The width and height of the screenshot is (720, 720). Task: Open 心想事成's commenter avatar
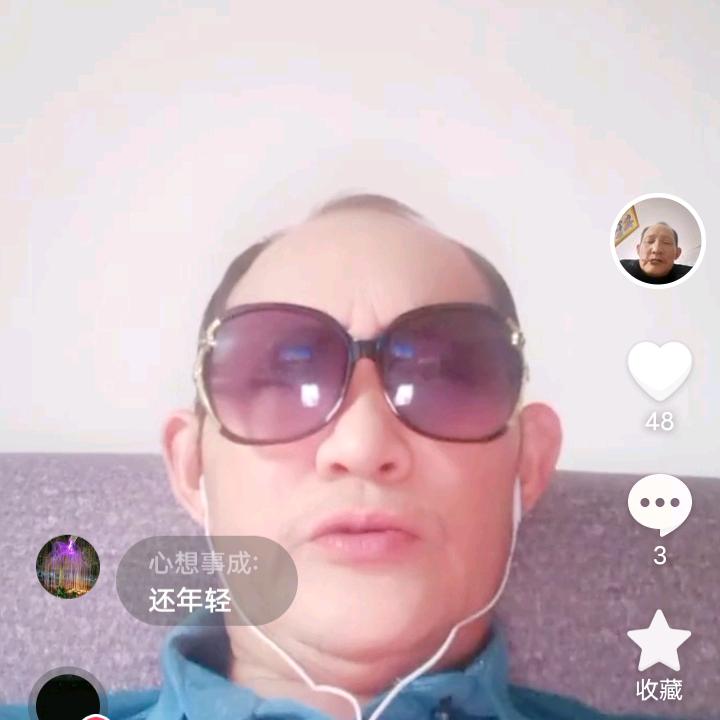[x=68, y=567]
